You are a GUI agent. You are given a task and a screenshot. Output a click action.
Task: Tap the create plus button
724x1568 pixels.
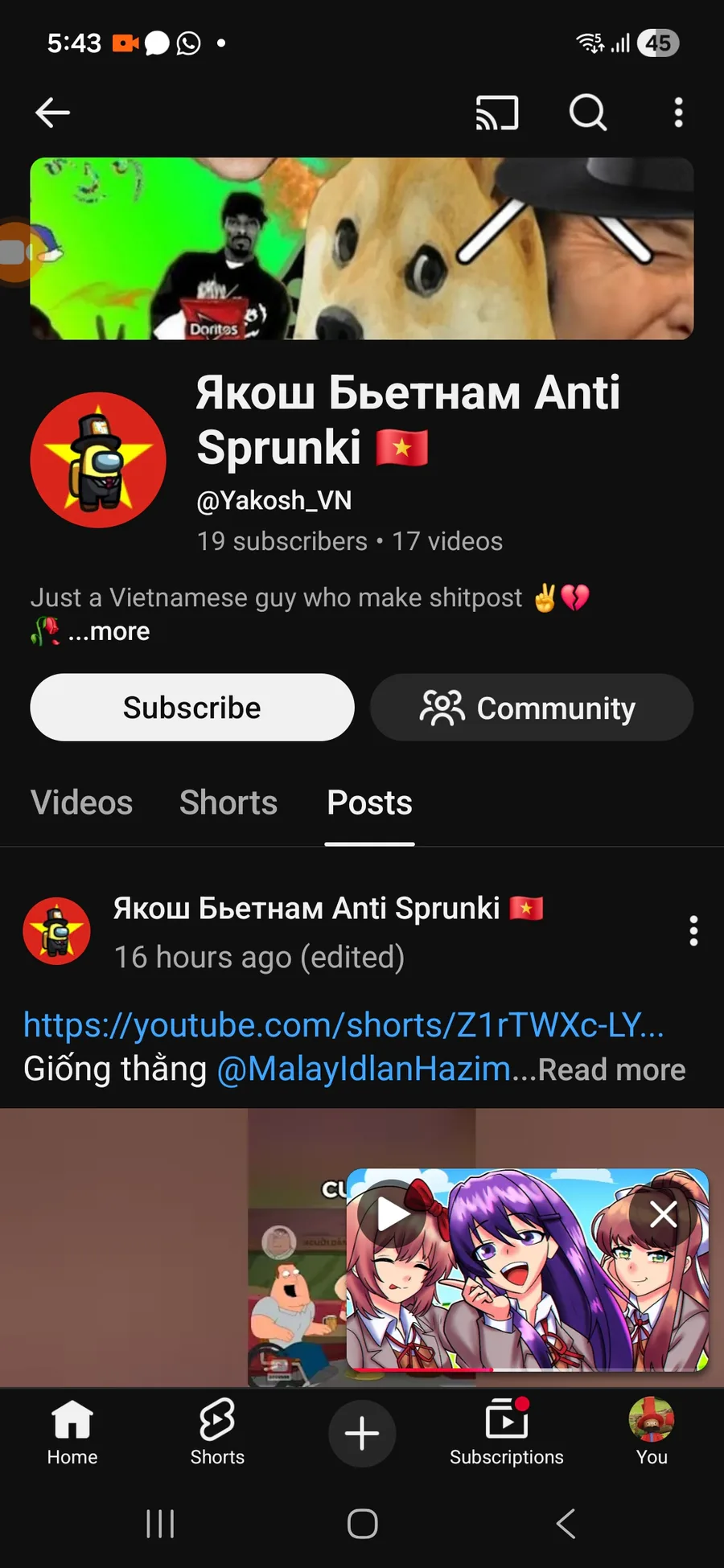[362, 1434]
